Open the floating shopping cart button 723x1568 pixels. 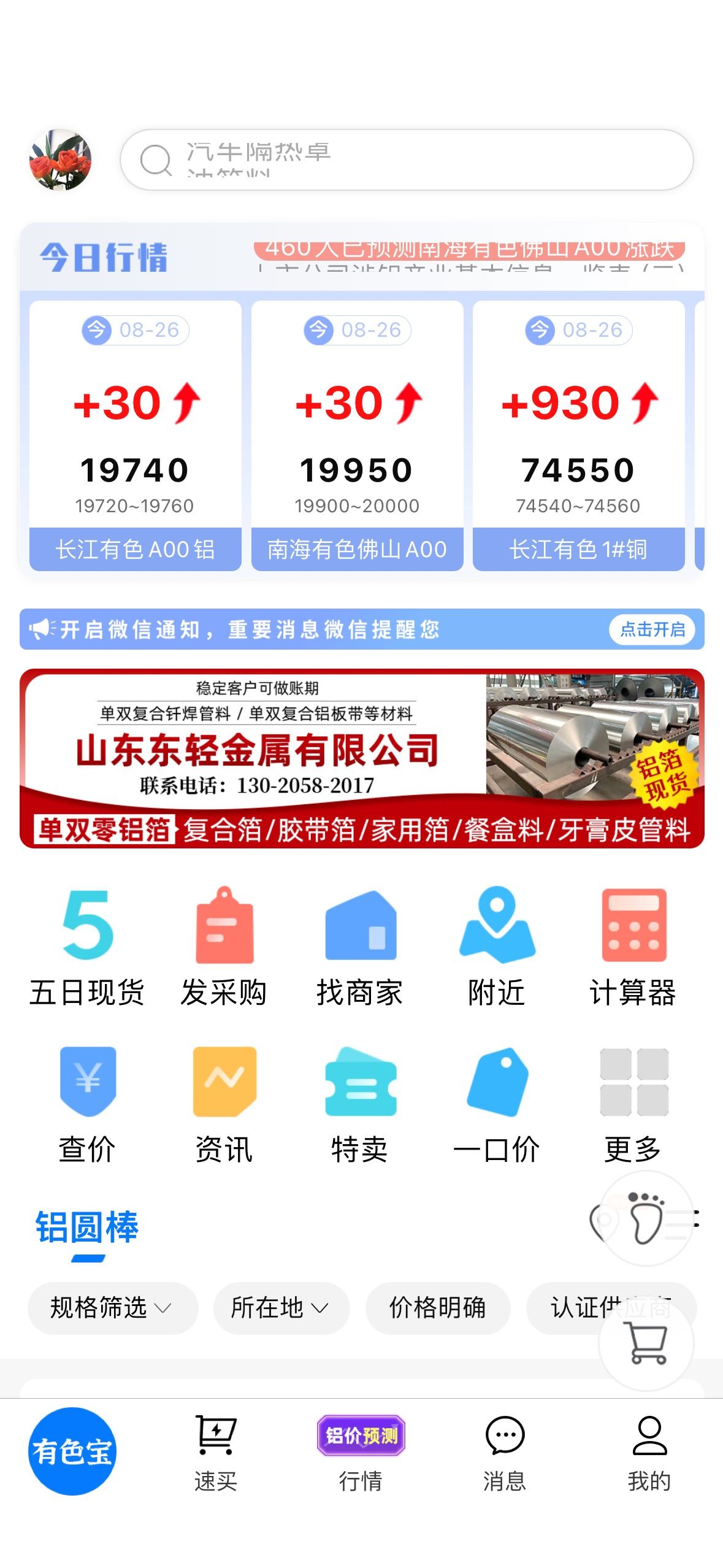(646, 1343)
